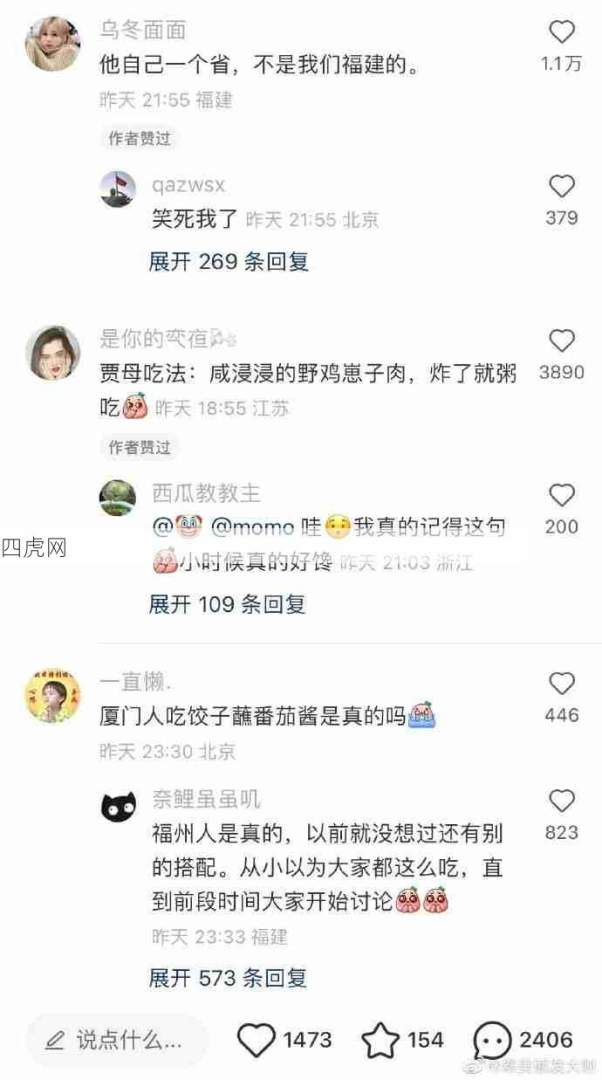This screenshot has width=602, height=1080.
Task: Like the 贾母吃法 comment
Action: [562, 341]
